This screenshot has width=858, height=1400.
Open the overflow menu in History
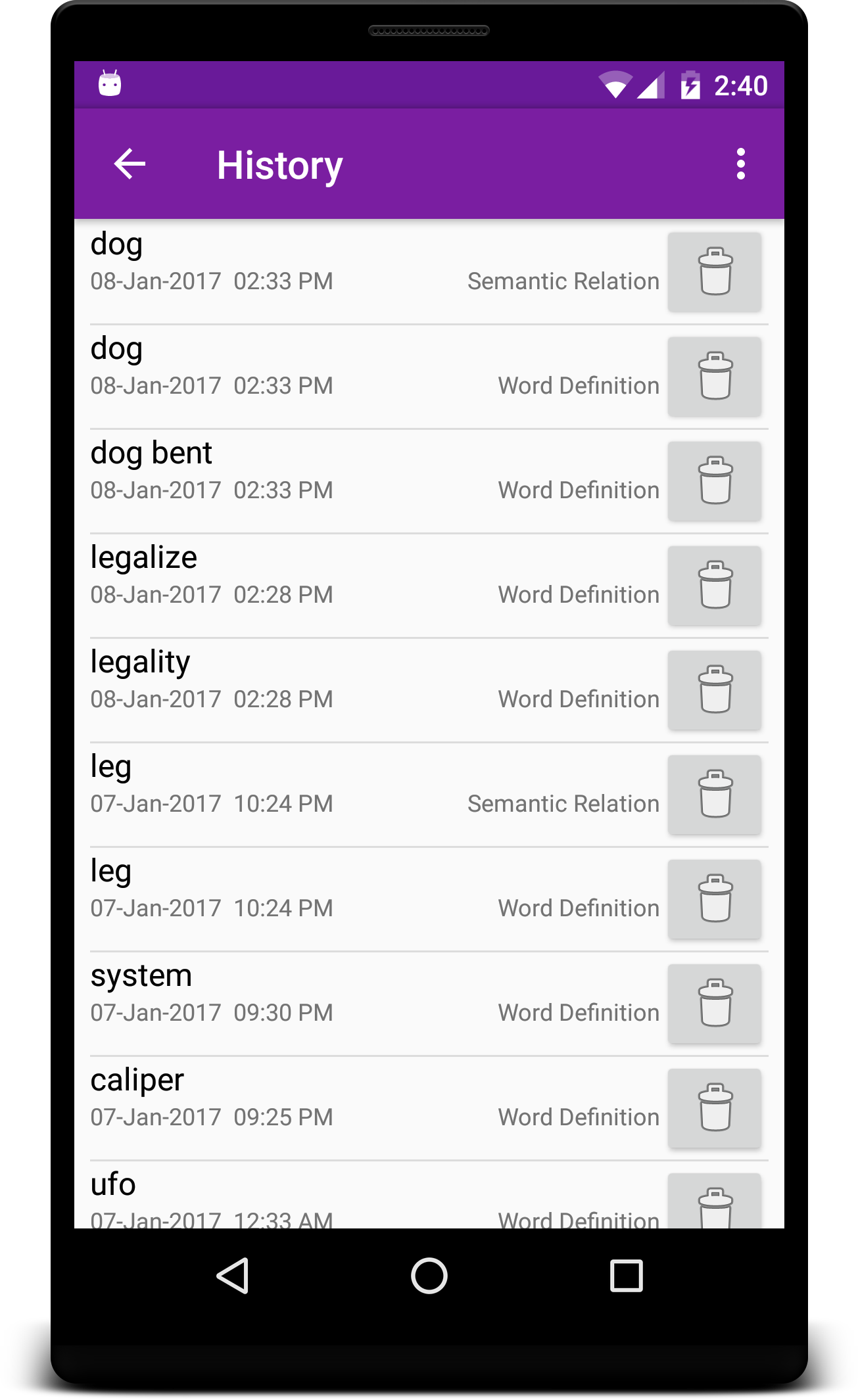pyautogui.click(x=741, y=164)
